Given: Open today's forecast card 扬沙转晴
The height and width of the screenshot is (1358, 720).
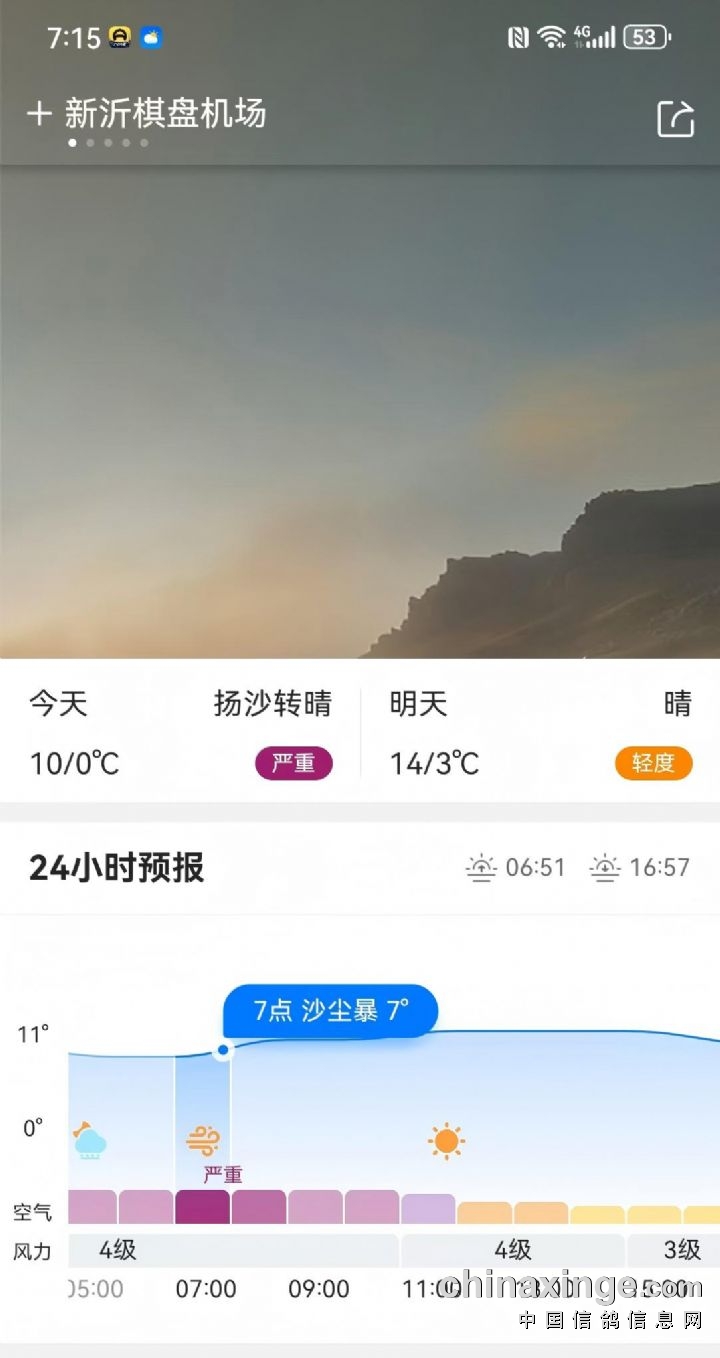Looking at the screenshot, I should (180, 733).
